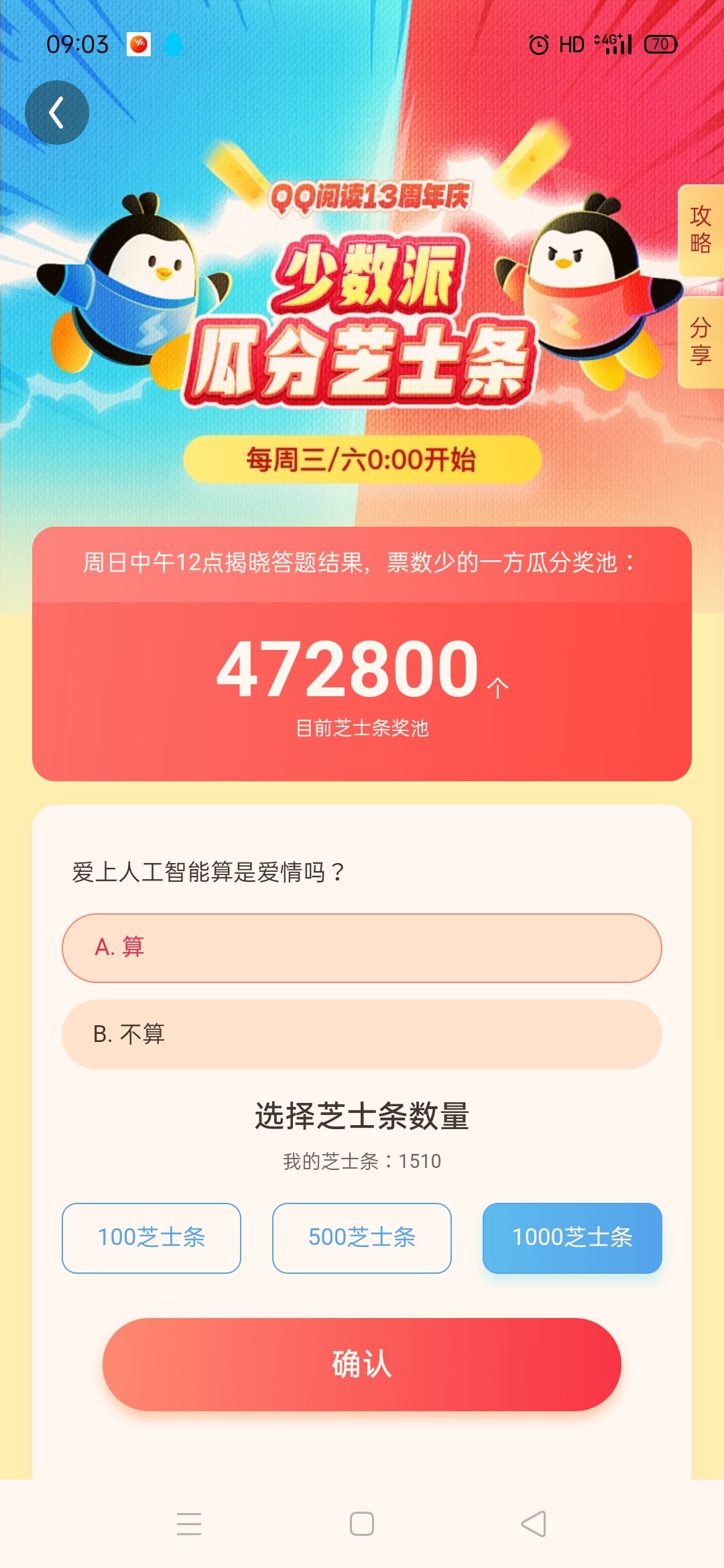Go back using the top-left arrow
The height and width of the screenshot is (1568, 724).
tap(57, 113)
